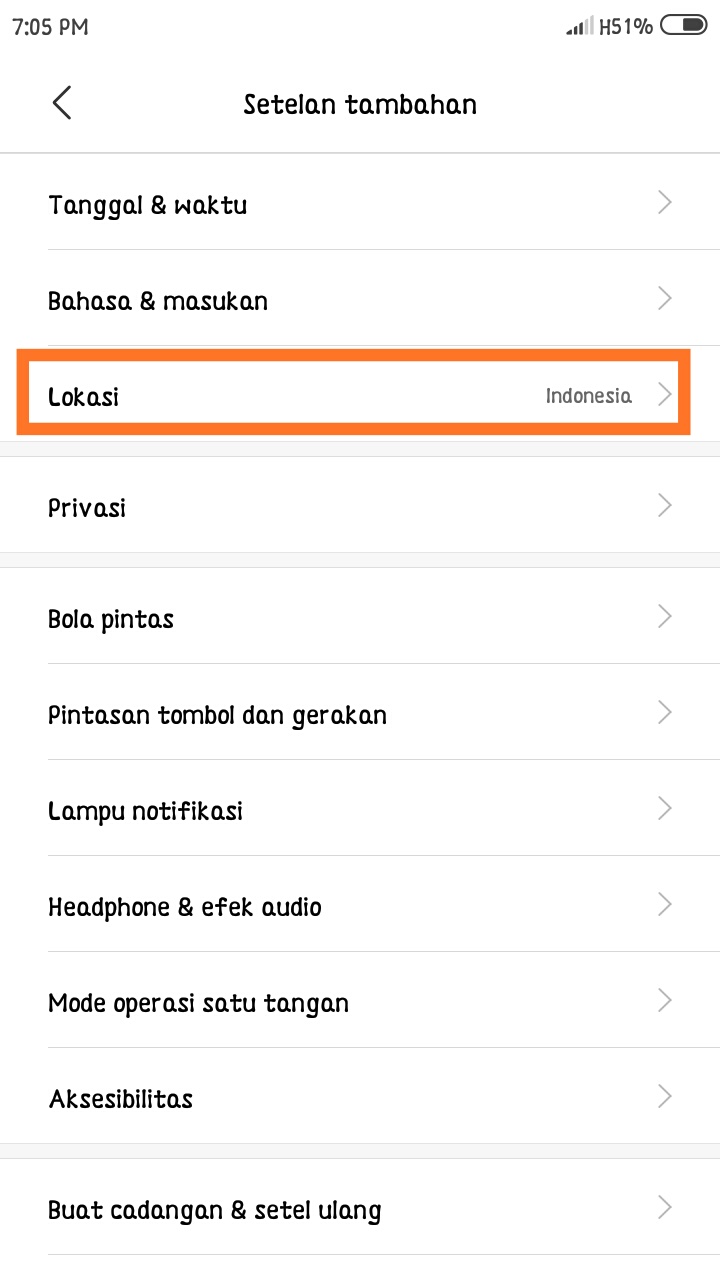This screenshot has height=1280, width=720.
Task: Select Pintasan tombol dan gerakan
Action: click(x=360, y=714)
